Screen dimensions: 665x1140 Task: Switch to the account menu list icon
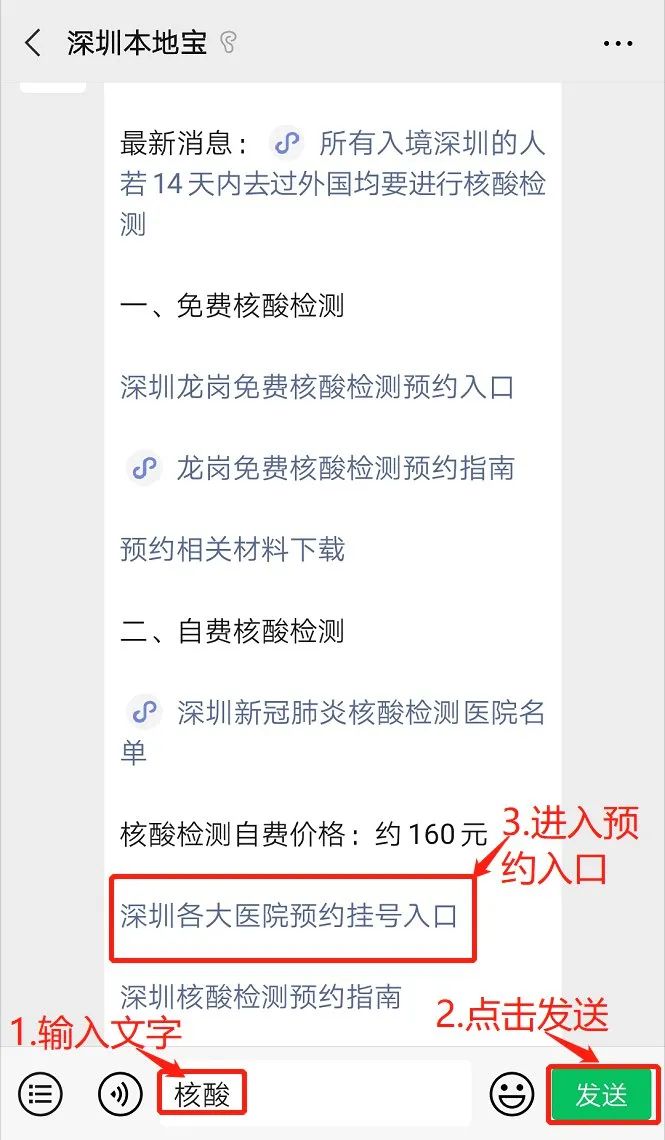(x=40, y=1095)
